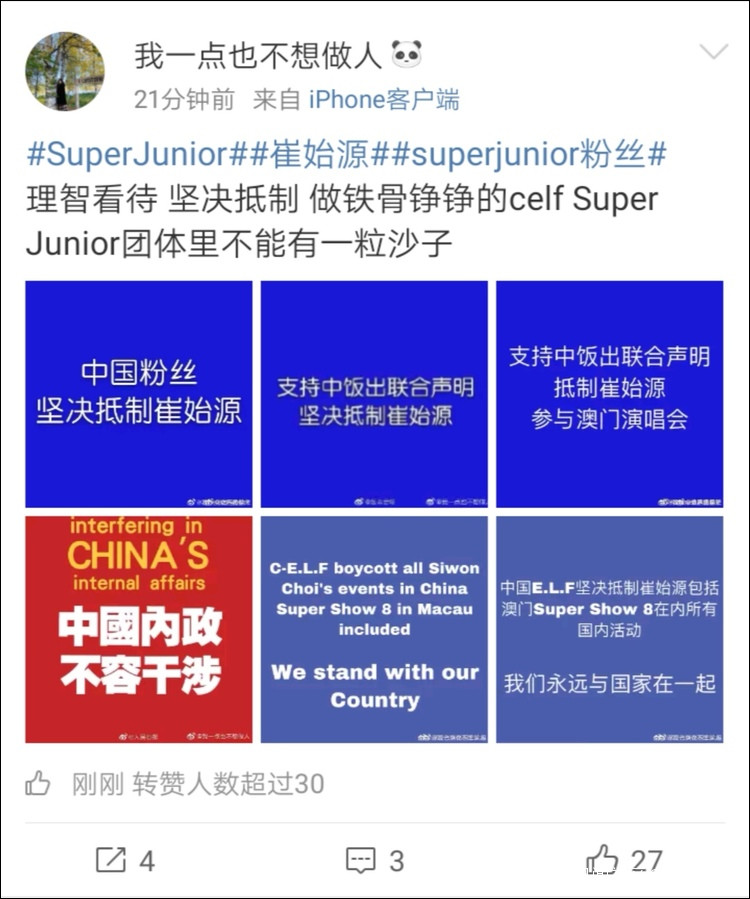View the blurry image 支持中饭出联合声明

(374, 394)
